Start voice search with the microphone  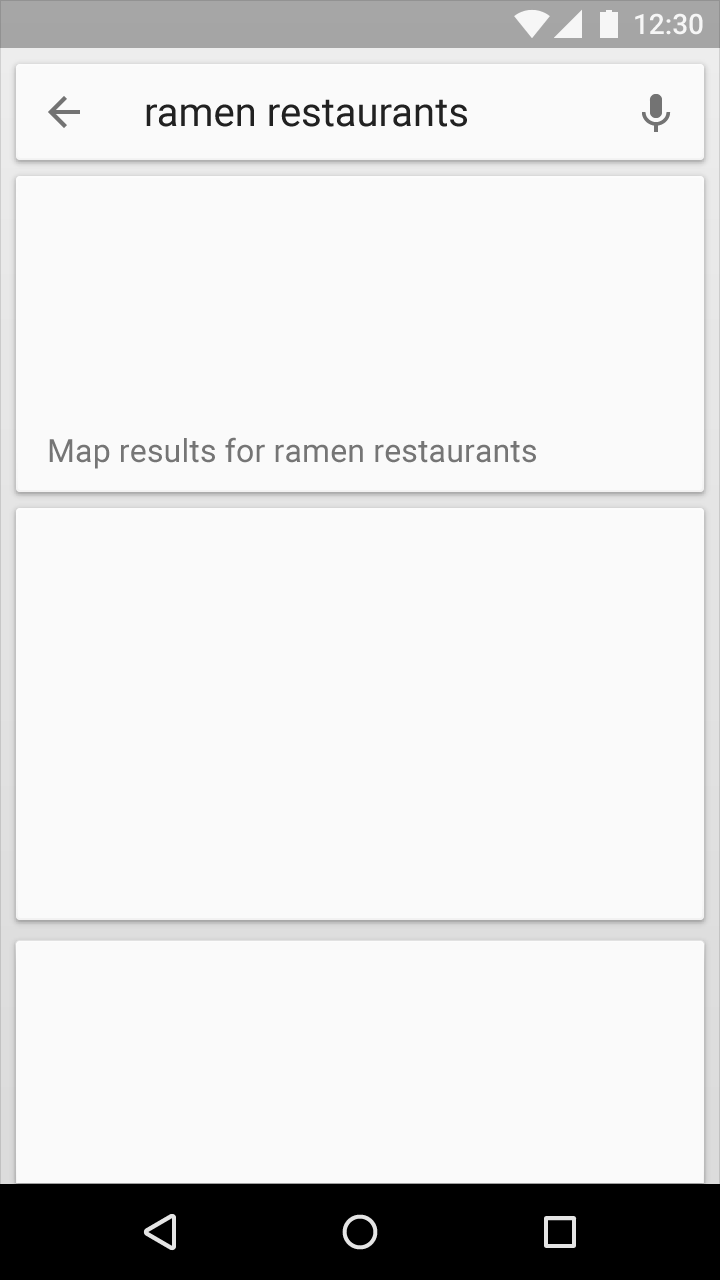point(655,113)
